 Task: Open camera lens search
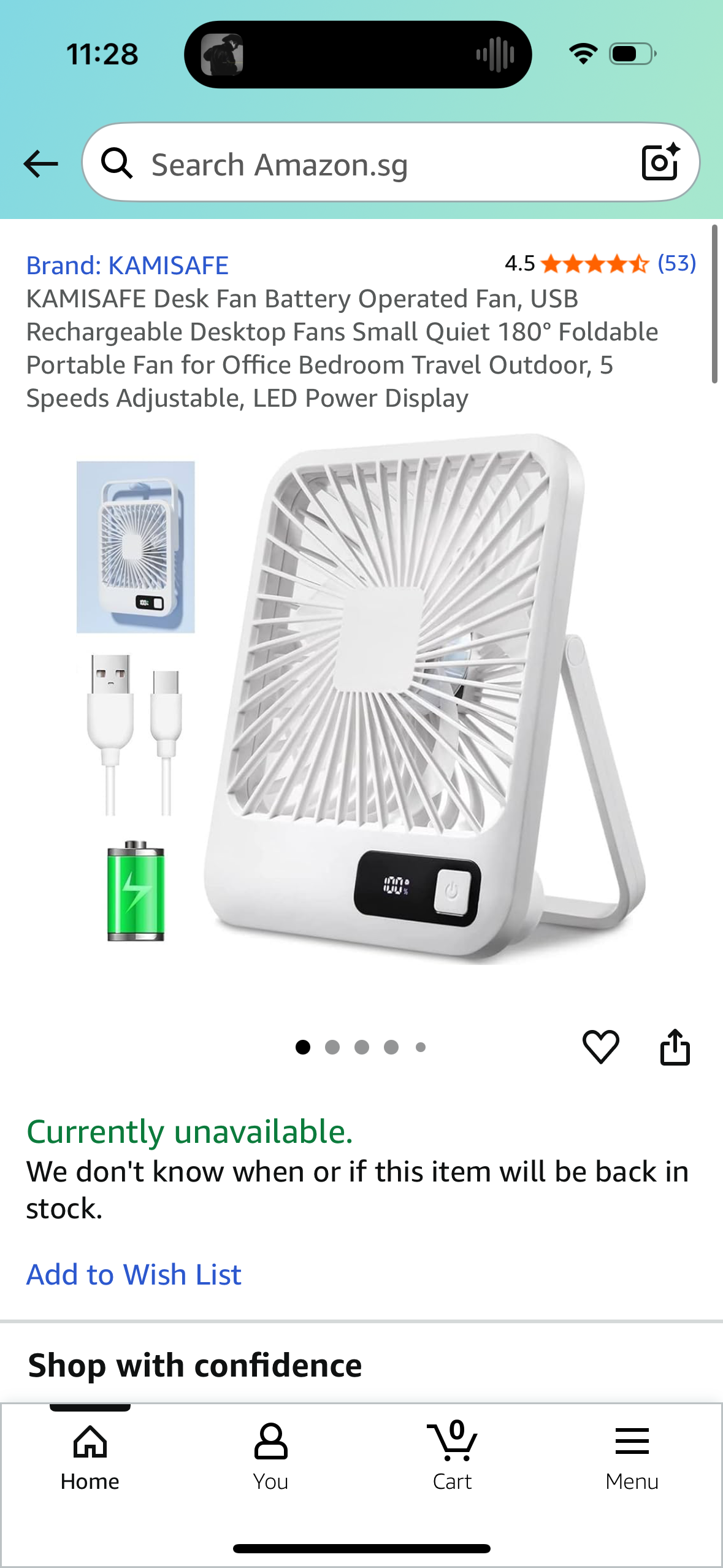(660, 163)
